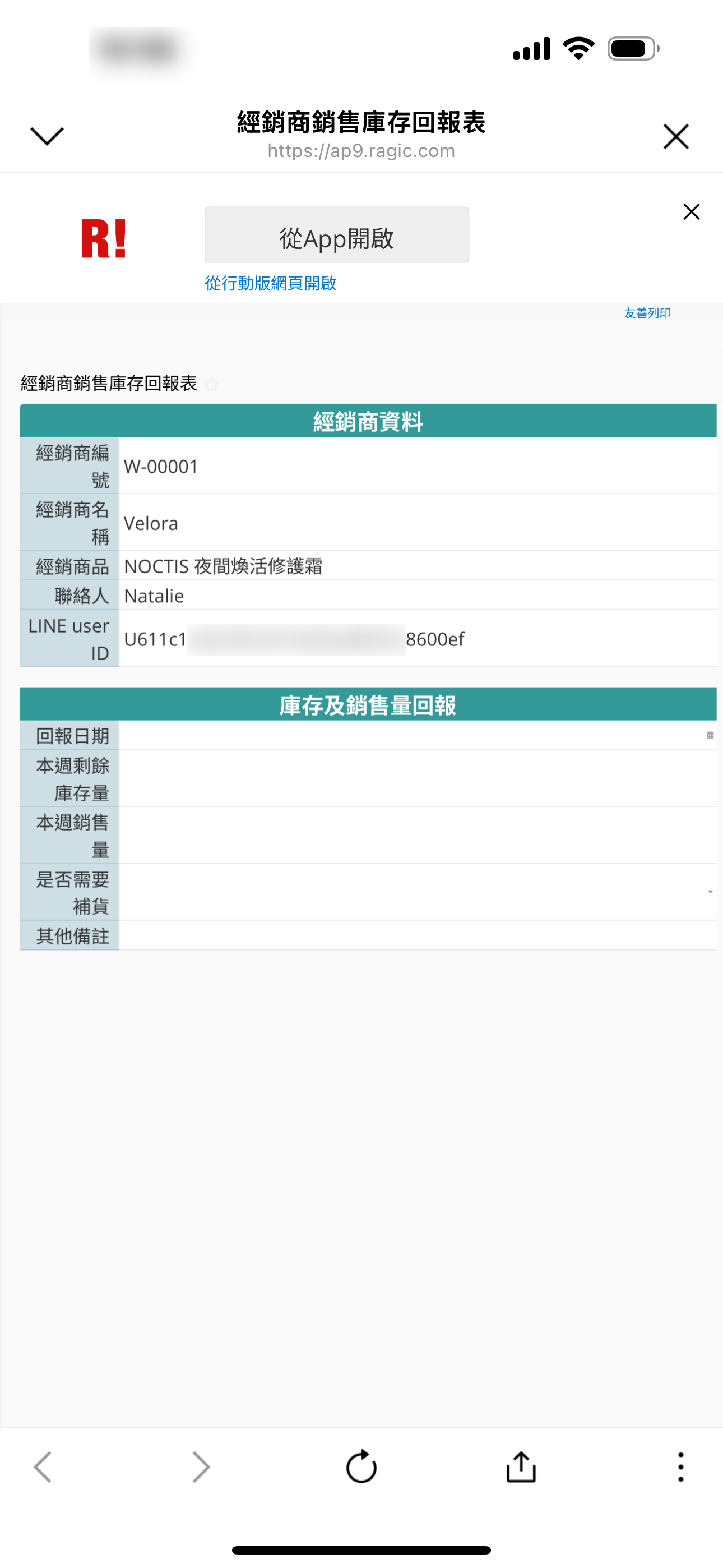
Task: Open the 從行動版網頁開啟 link
Action: [270, 283]
